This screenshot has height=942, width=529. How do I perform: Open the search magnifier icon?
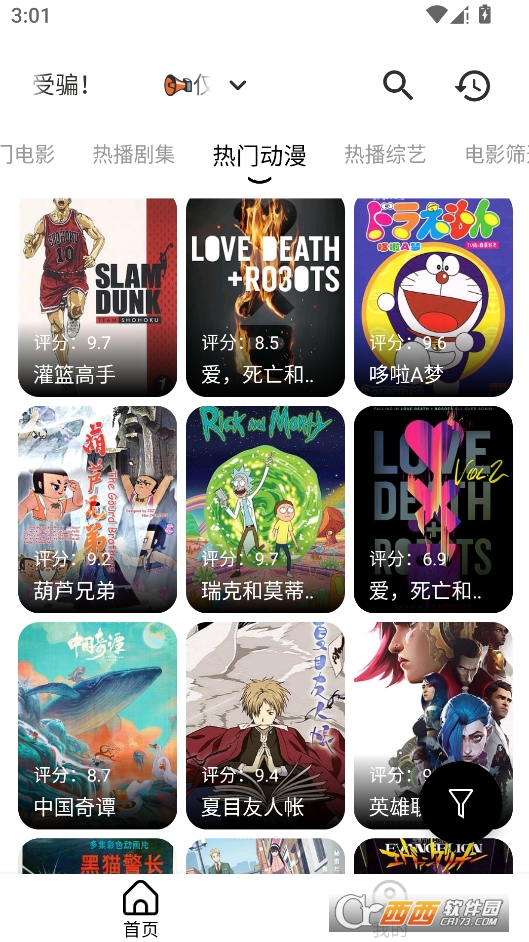coord(398,85)
